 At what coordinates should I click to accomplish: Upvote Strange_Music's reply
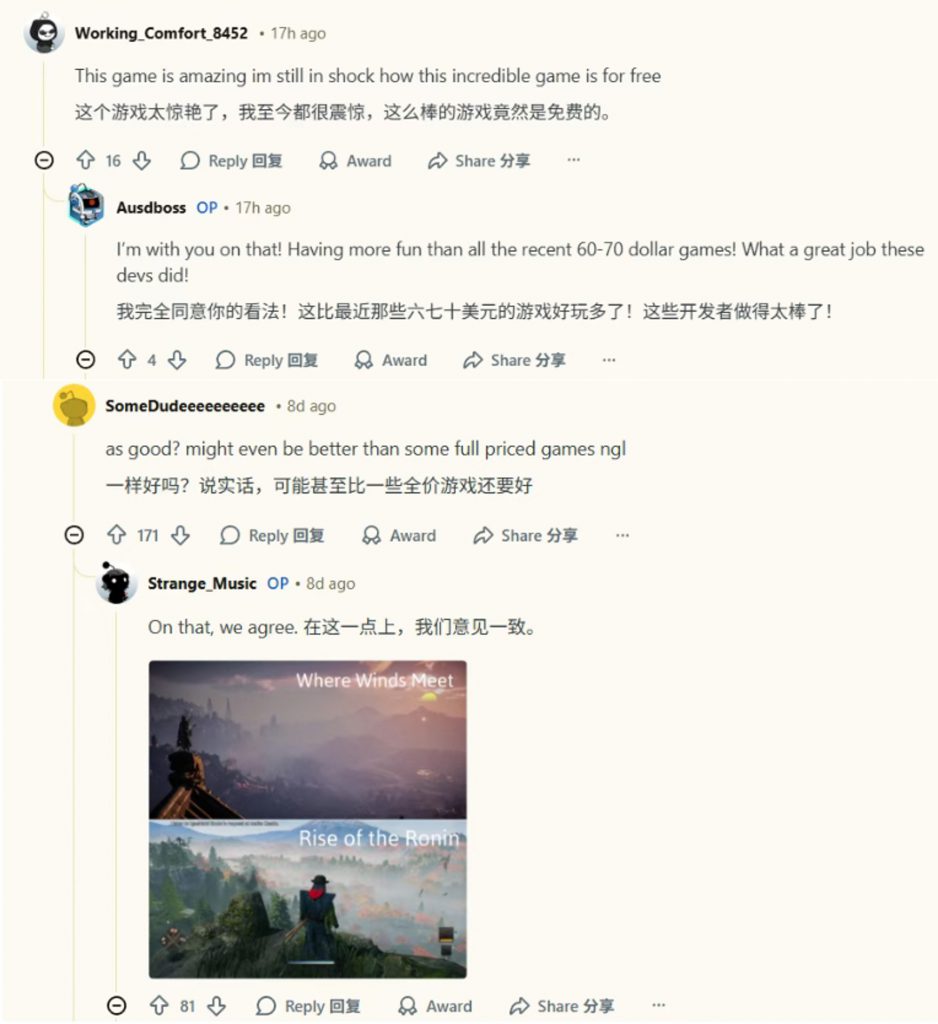159,1006
